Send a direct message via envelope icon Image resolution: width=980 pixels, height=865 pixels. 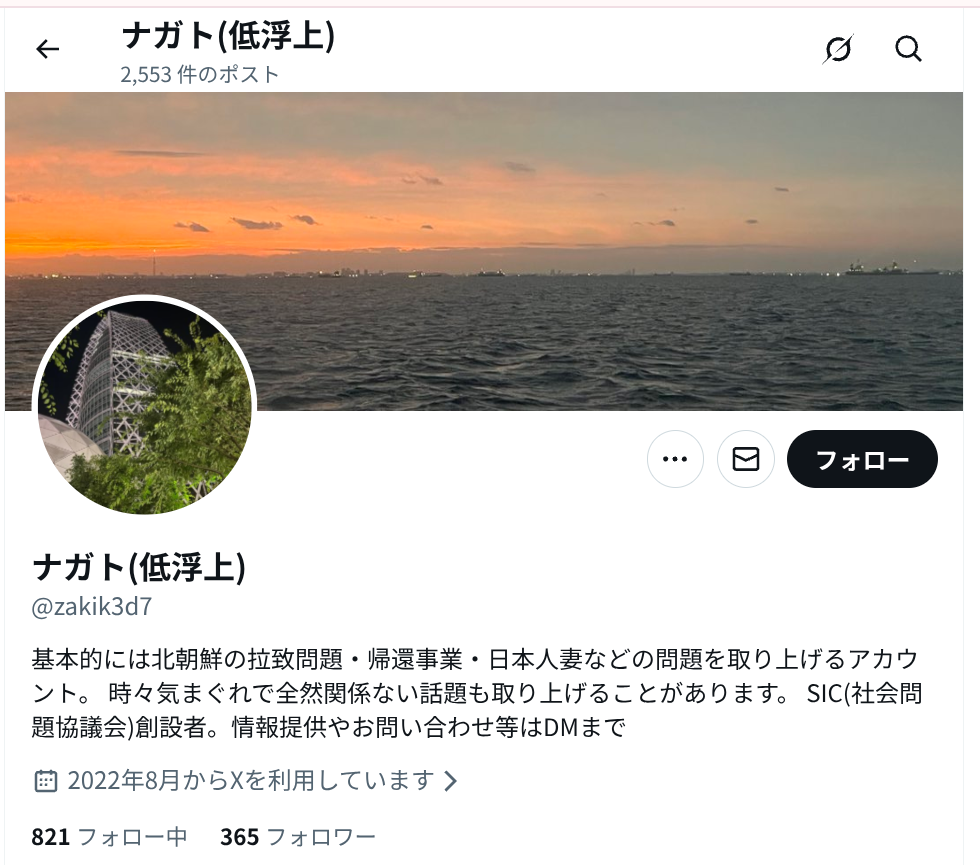tap(746, 460)
